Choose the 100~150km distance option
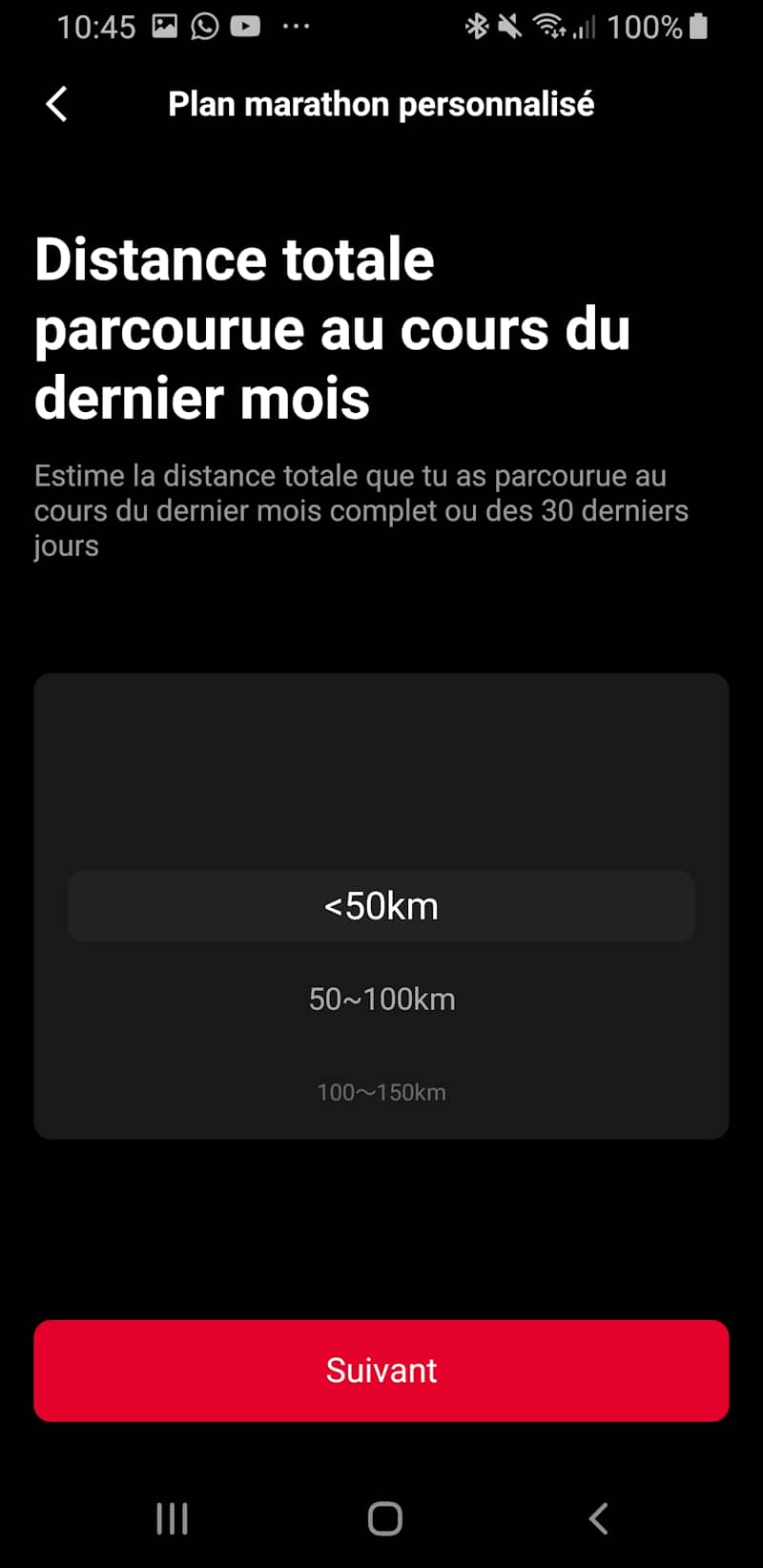The image size is (763, 1568). 381,1092
